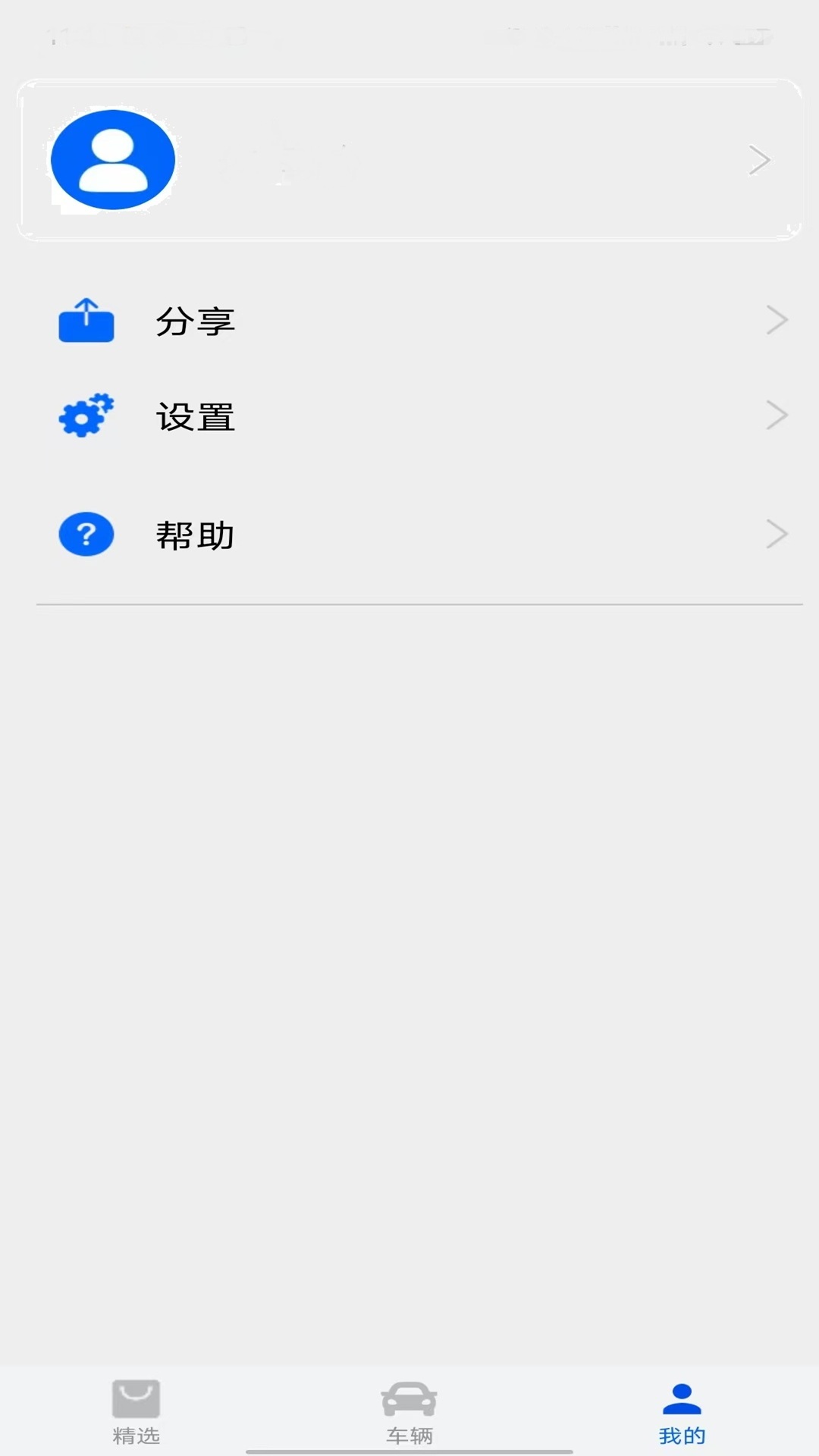Switch to the 精选 tab
Screen dimensions: 819x1456
click(x=135, y=1436)
